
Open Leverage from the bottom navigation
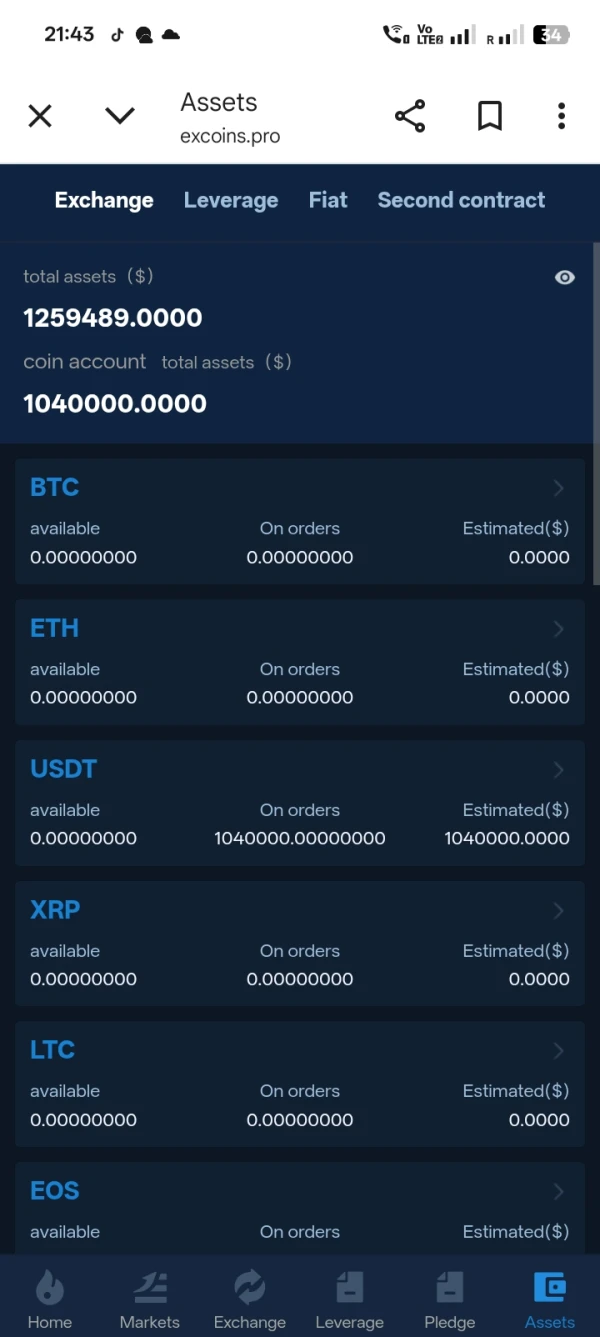pyautogui.click(x=350, y=1298)
